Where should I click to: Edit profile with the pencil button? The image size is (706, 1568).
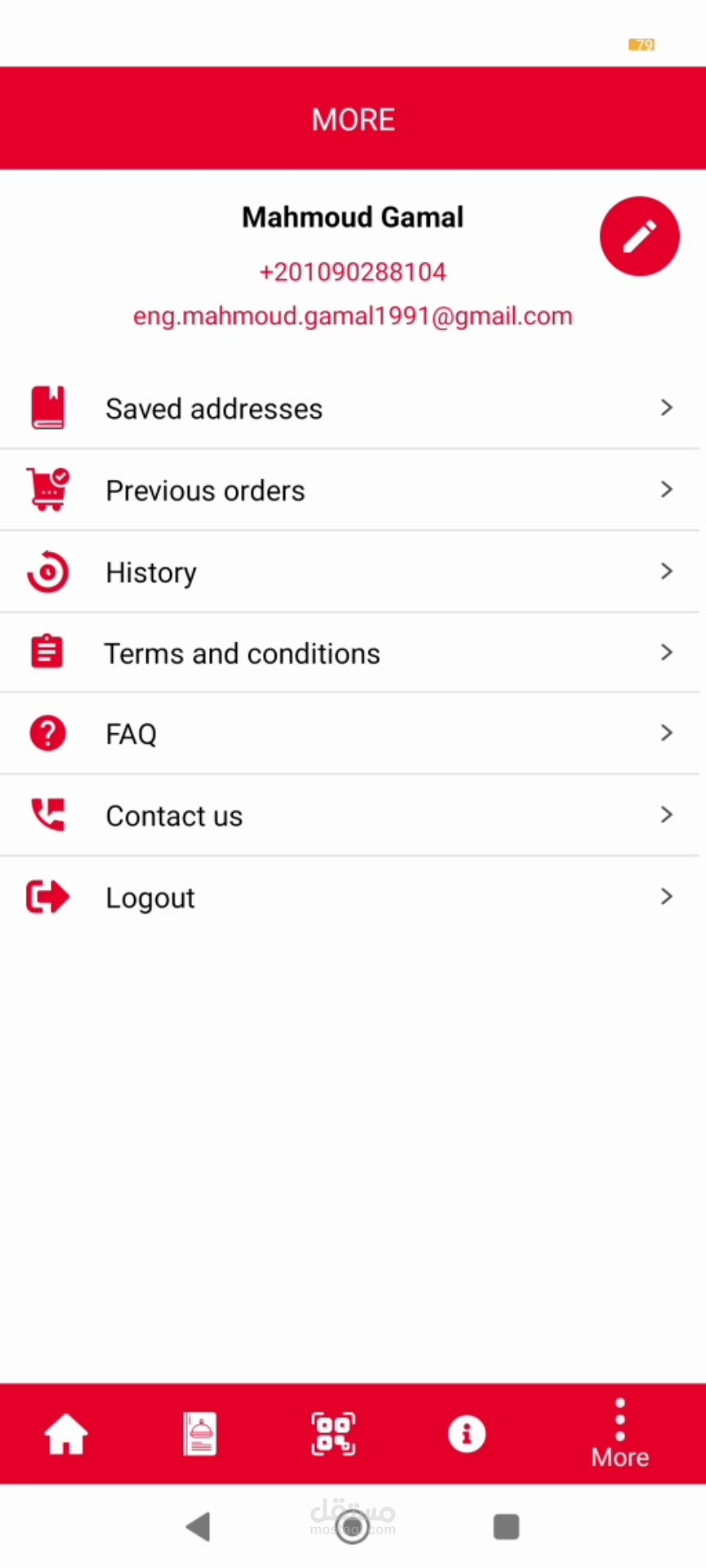coord(639,236)
